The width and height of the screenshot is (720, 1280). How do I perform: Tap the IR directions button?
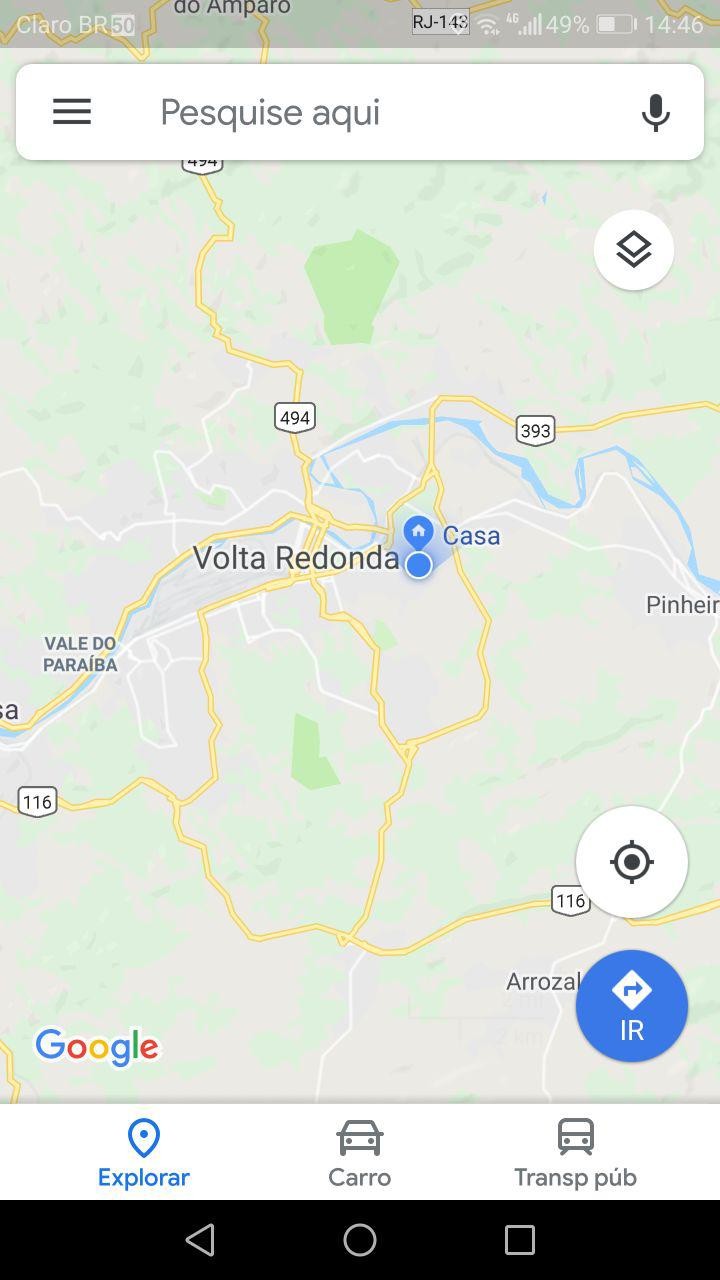tap(631, 1005)
